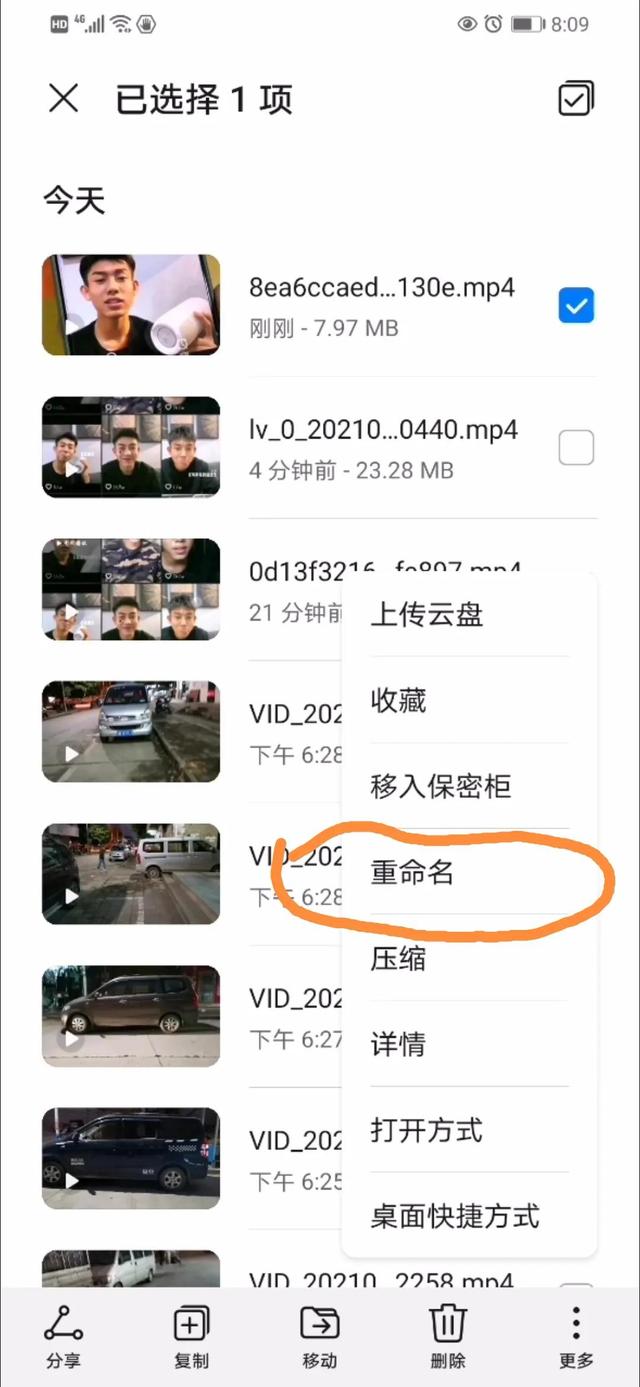Tap the select all icon

(x=575, y=99)
